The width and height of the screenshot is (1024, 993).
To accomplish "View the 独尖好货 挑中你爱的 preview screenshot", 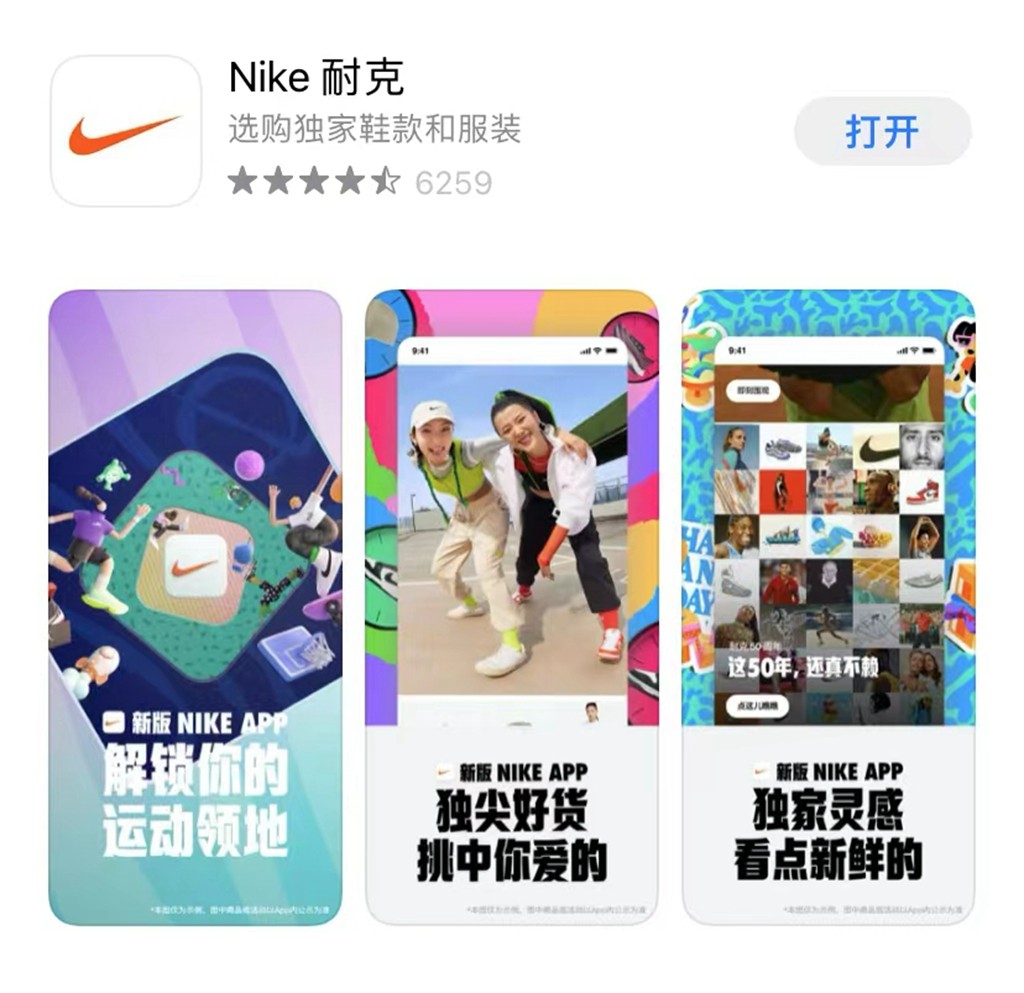I will (512, 607).
